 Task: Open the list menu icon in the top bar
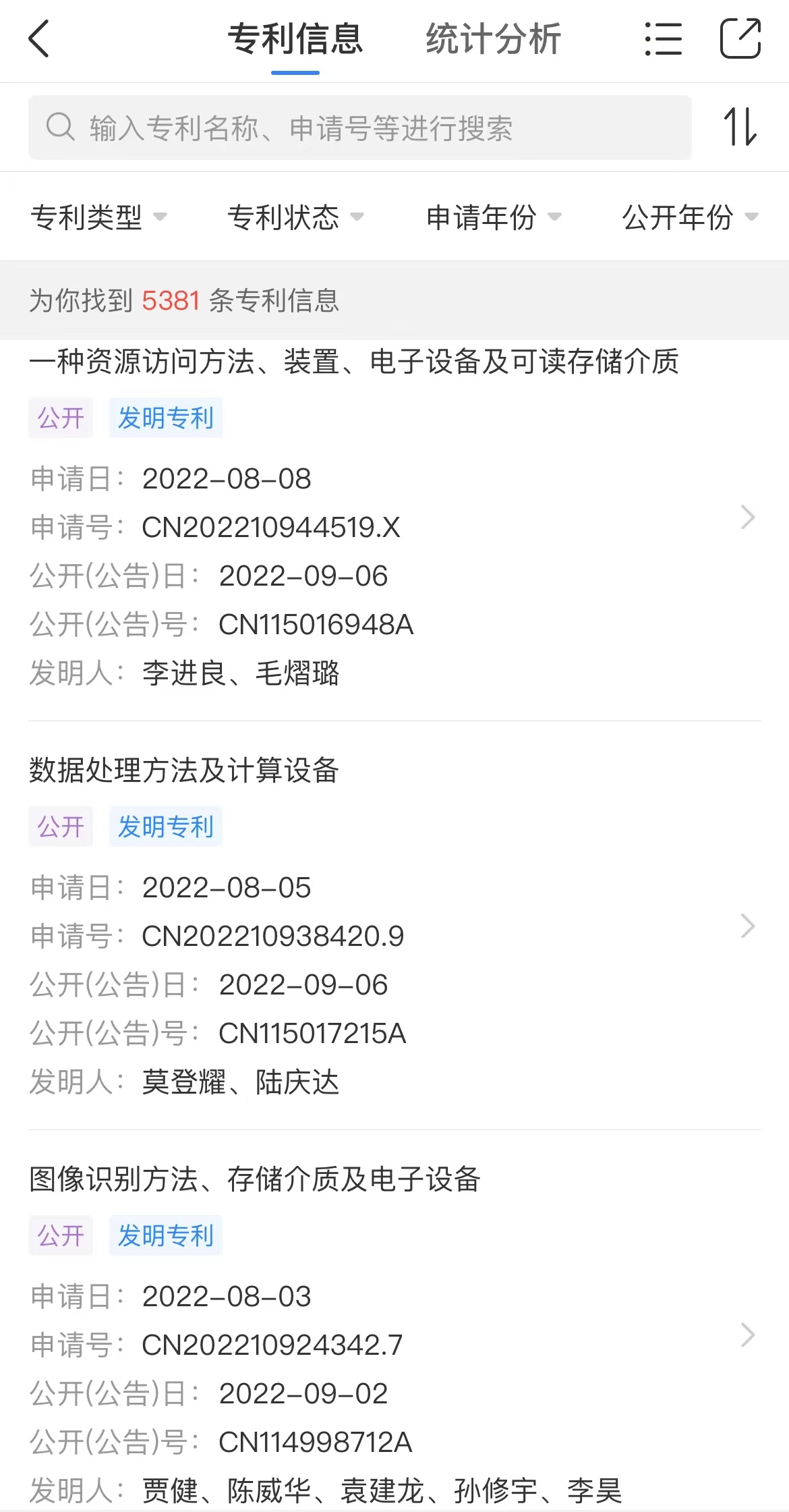point(663,39)
